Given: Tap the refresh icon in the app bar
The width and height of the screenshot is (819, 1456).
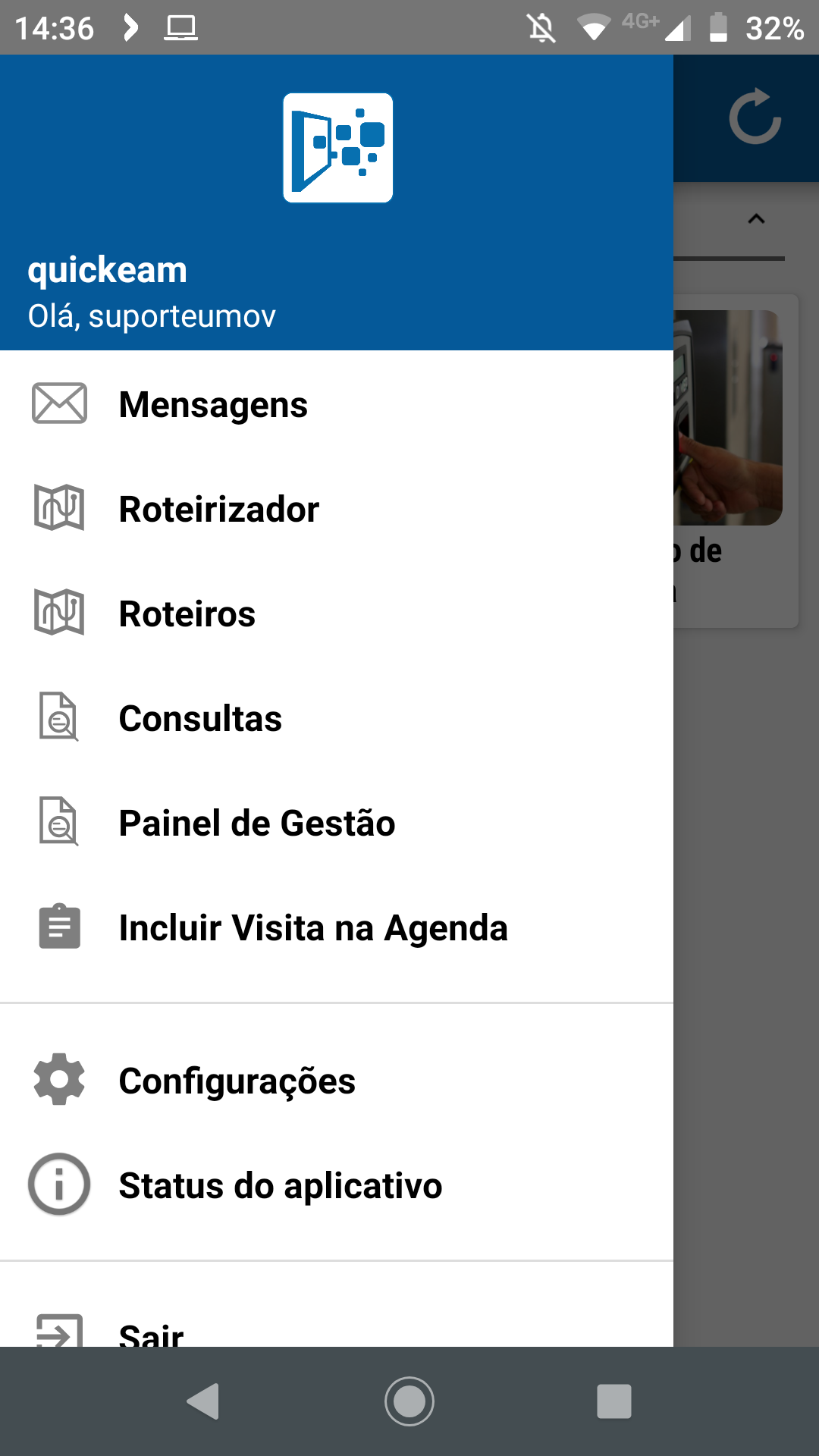Looking at the screenshot, I should 755,118.
